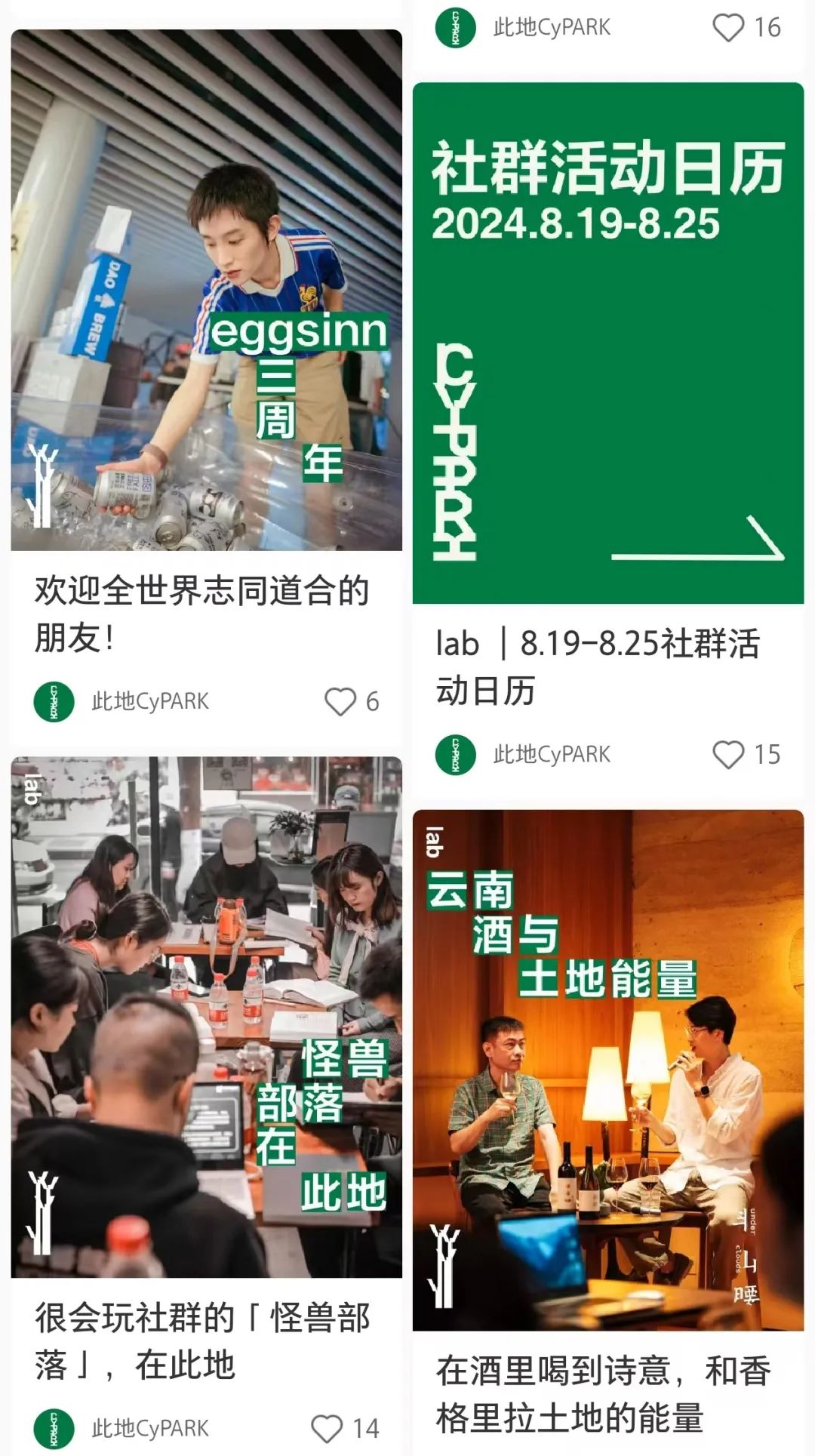815x1456 pixels.
Task: Like the 8.19-8.25社群活动日历 post
Action: coord(728,754)
